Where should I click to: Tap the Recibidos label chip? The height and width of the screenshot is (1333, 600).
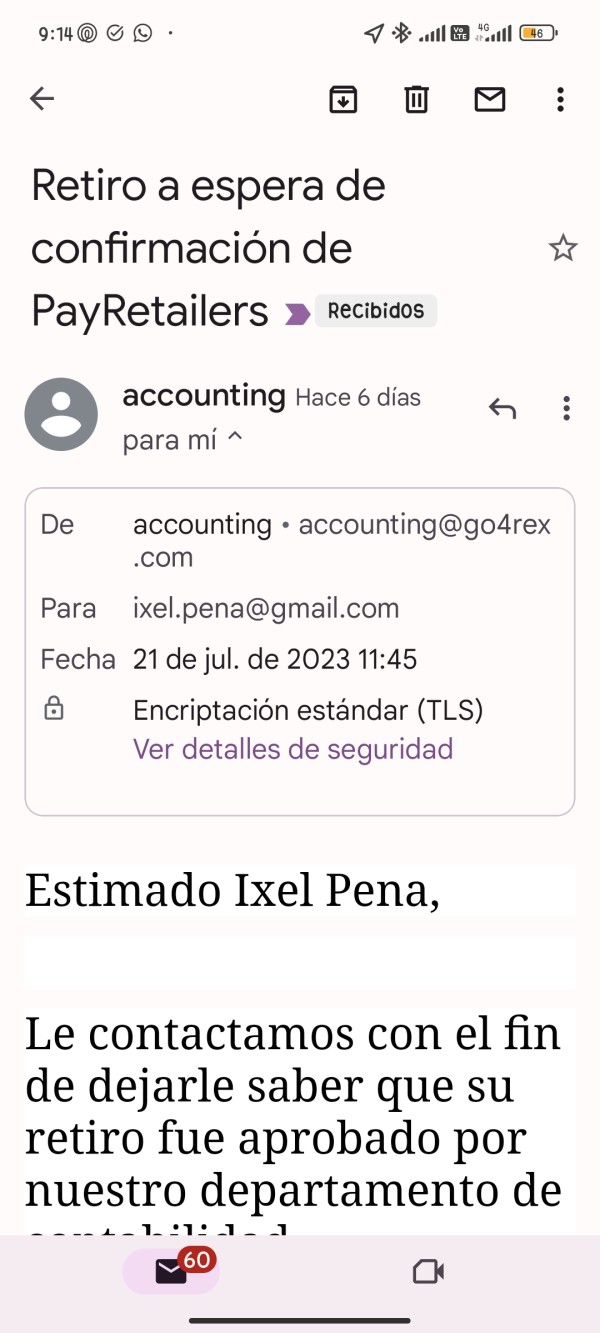[376, 310]
